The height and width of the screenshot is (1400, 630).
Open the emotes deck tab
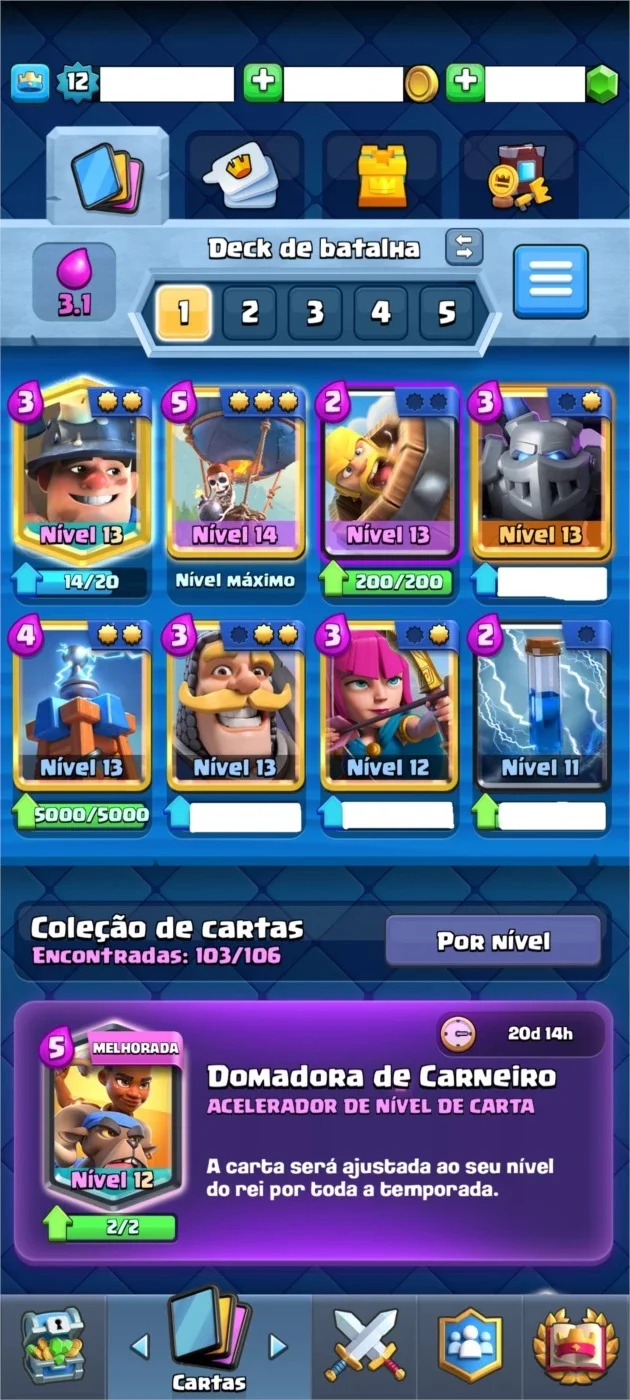(243, 174)
